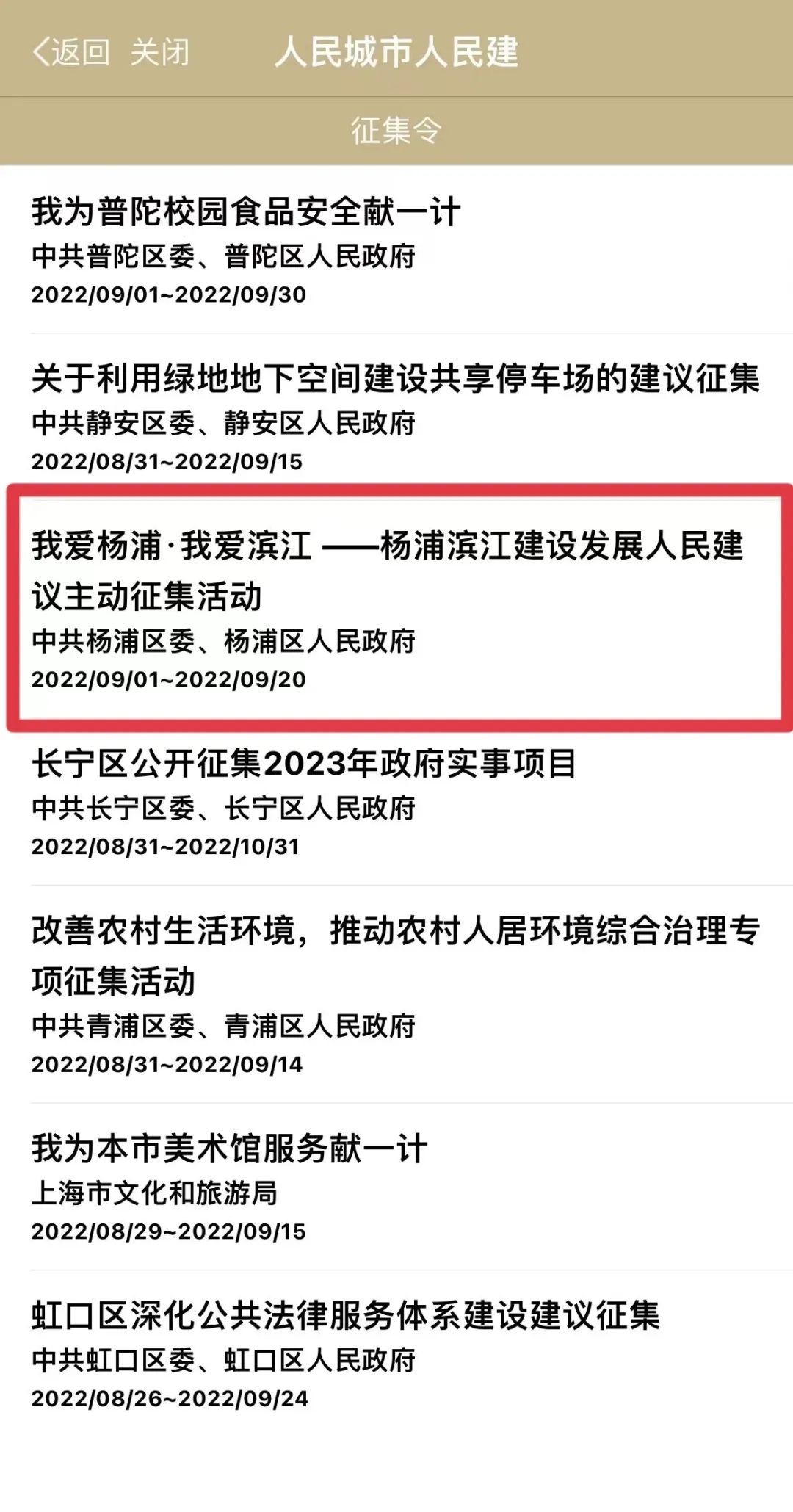Go back using 返回 button
Viewport: 793px width, 1512px height.
[x=71, y=52]
